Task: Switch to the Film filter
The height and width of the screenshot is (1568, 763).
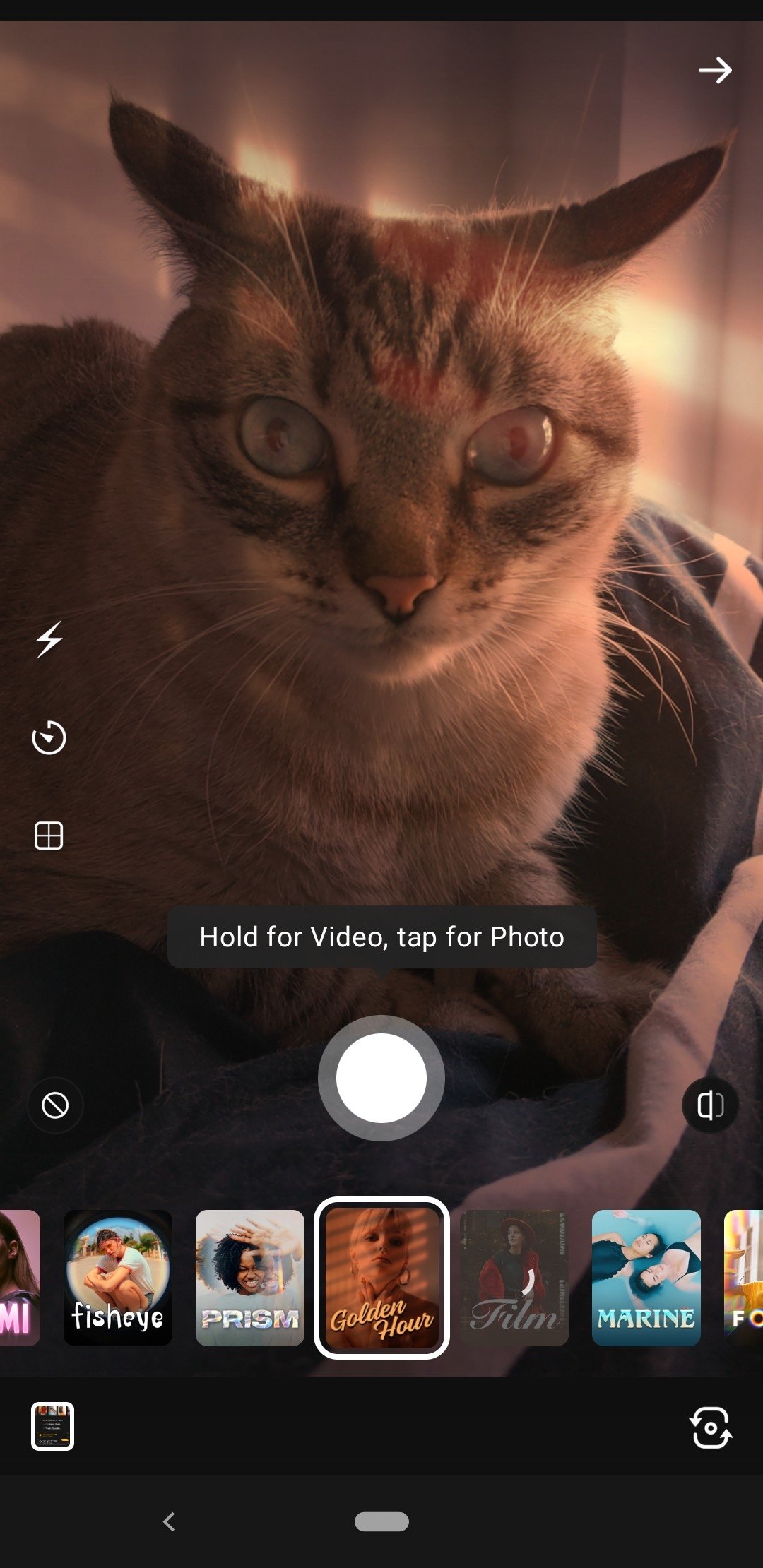Action: click(514, 1278)
